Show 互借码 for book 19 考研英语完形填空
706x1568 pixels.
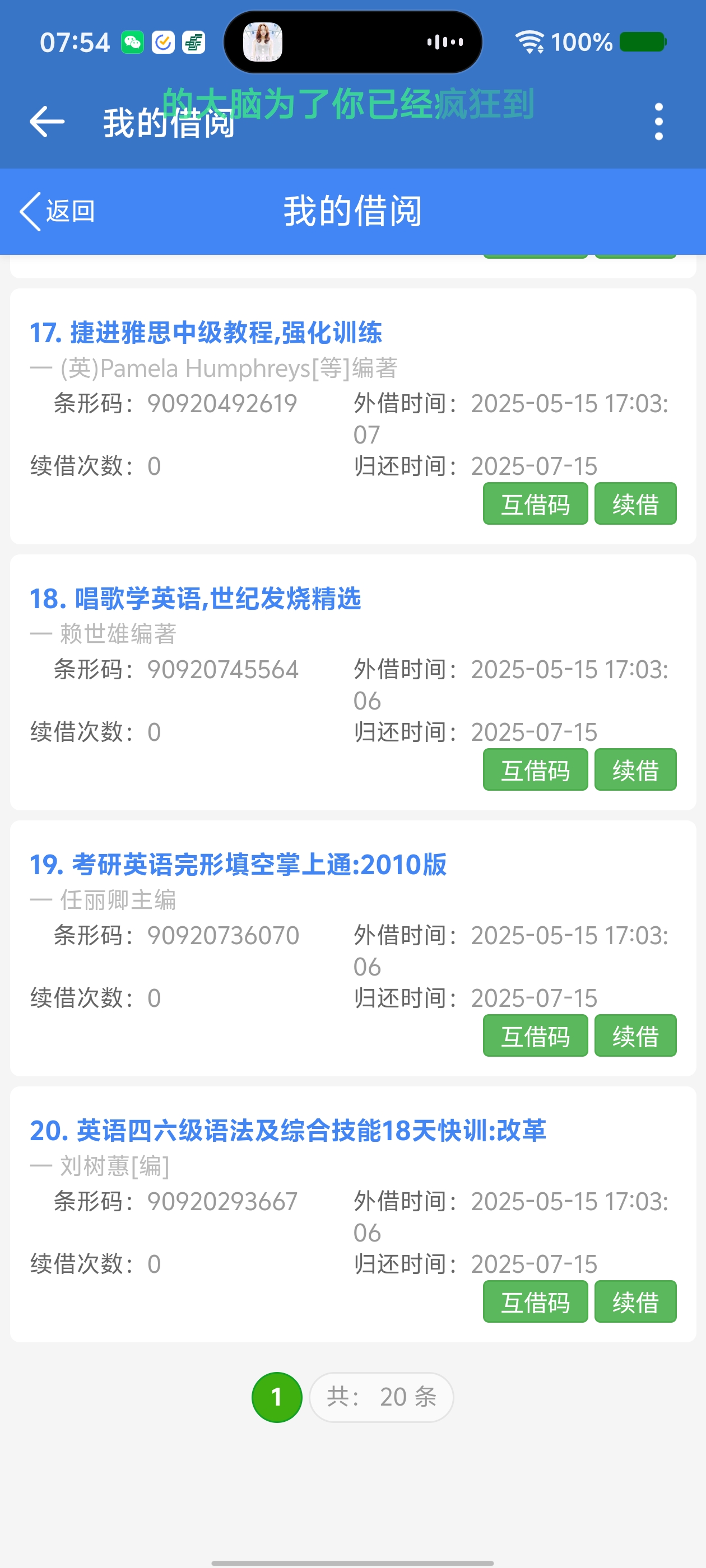click(535, 1036)
